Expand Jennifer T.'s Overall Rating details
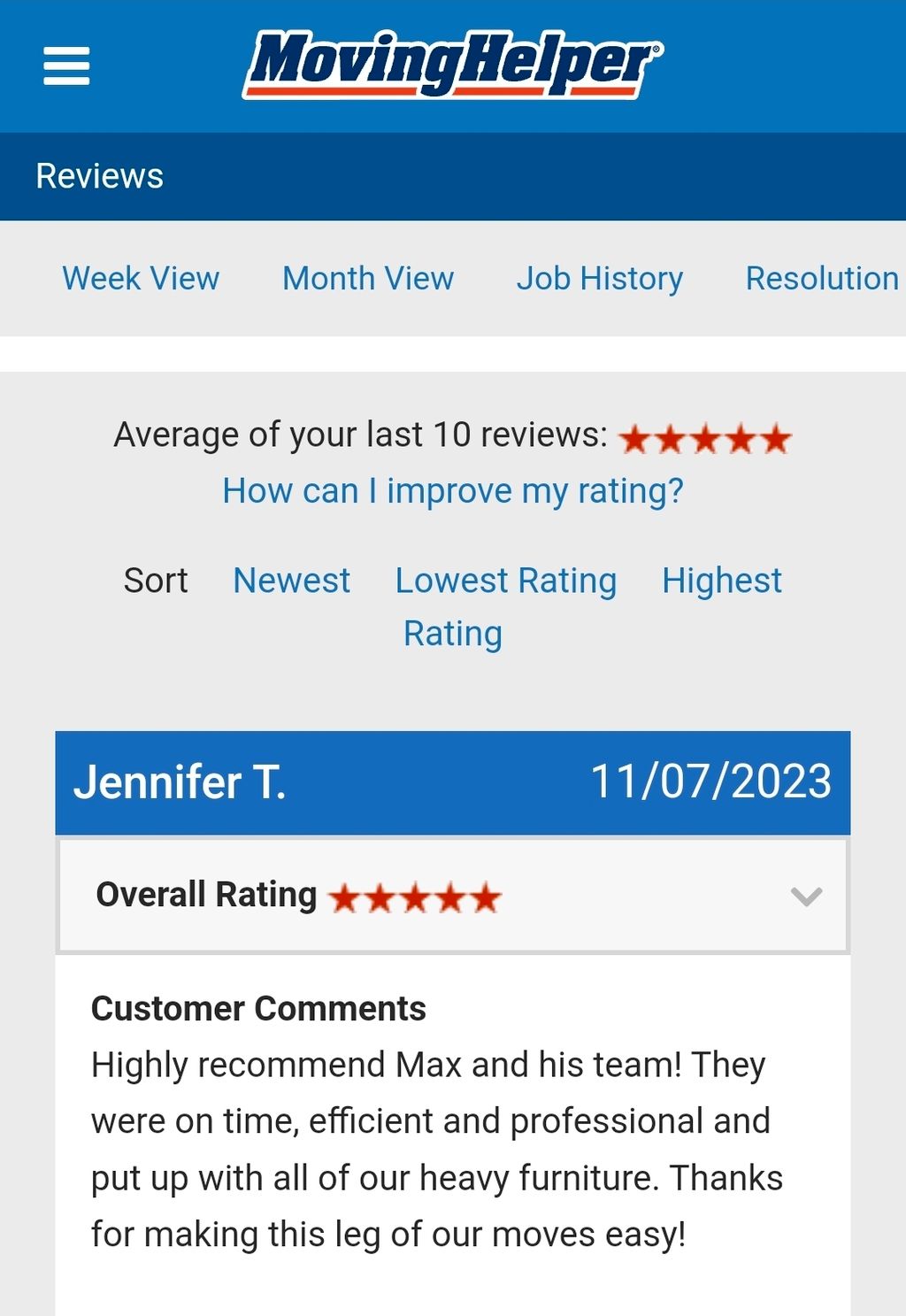This screenshot has width=906, height=1316. (806, 897)
